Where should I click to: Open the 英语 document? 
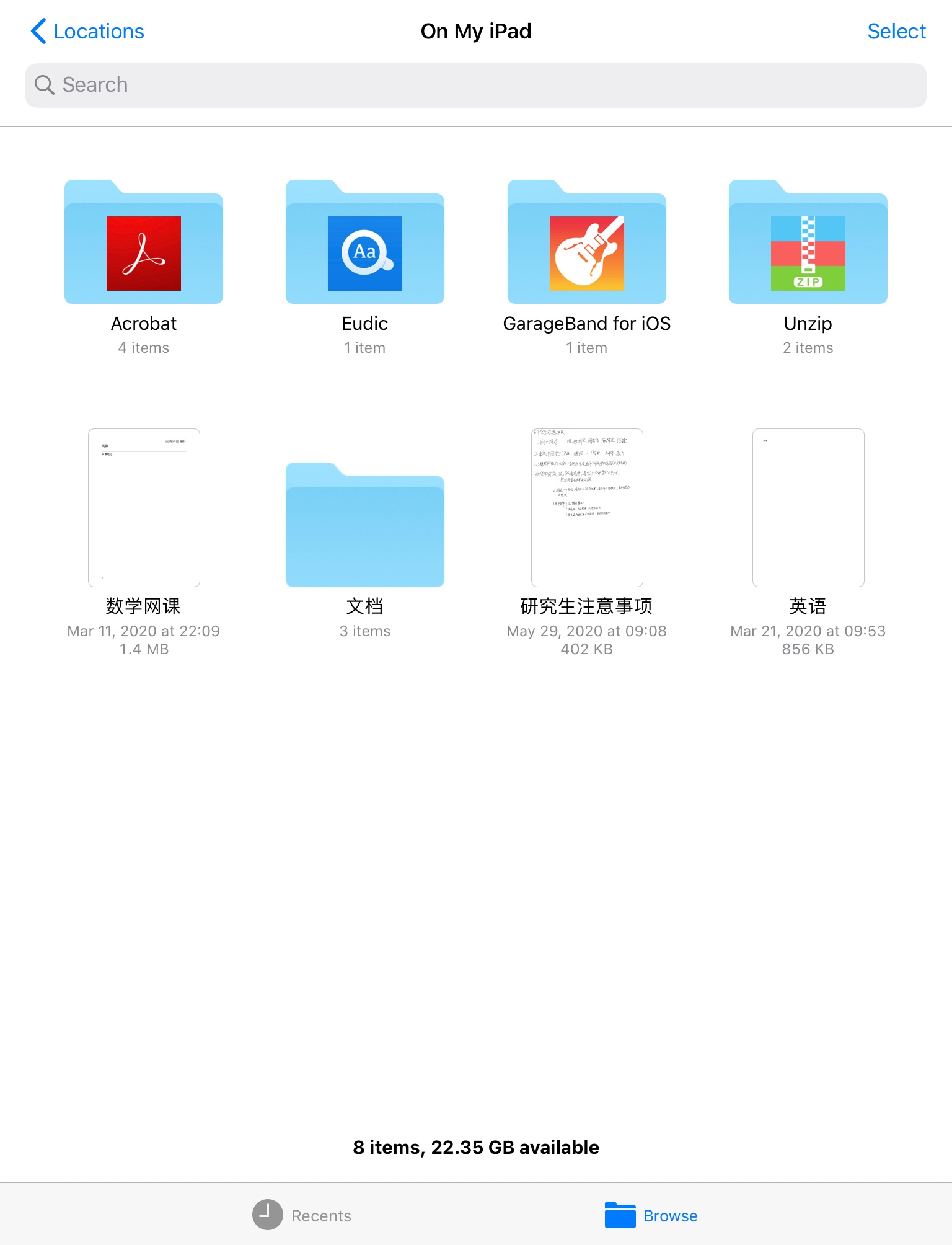coord(808,507)
